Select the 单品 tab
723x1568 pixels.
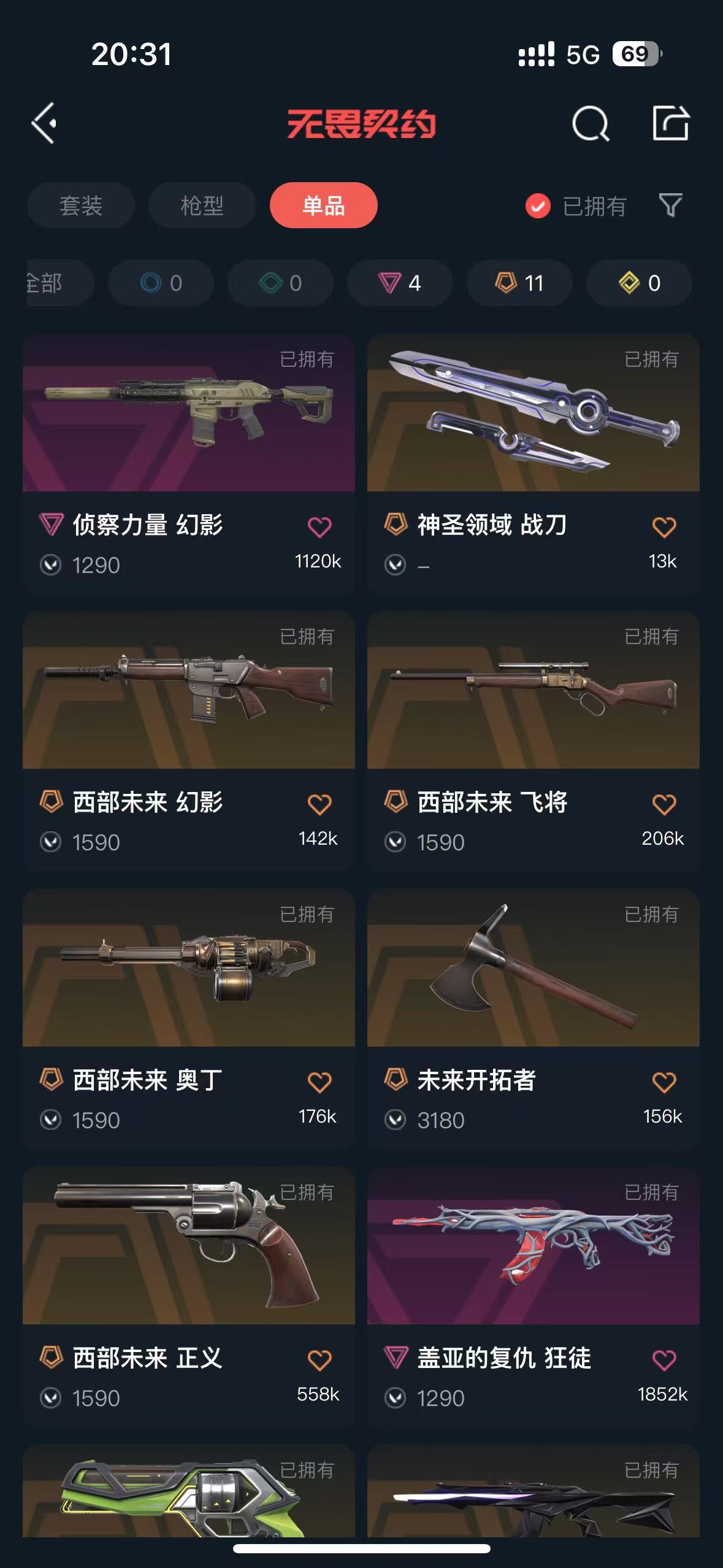point(323,206)
